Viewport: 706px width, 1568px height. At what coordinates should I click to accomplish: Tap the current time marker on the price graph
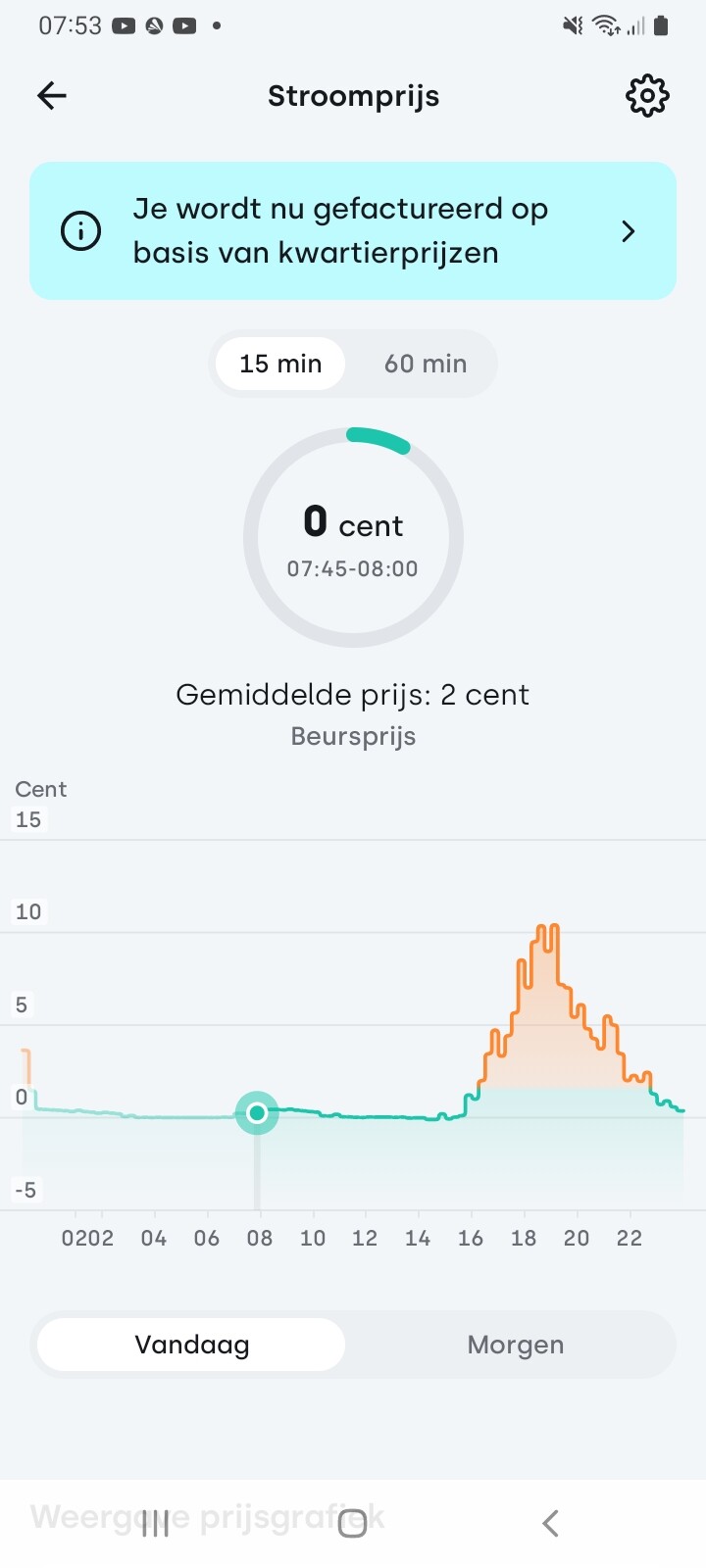click(x=257, y=1113)
